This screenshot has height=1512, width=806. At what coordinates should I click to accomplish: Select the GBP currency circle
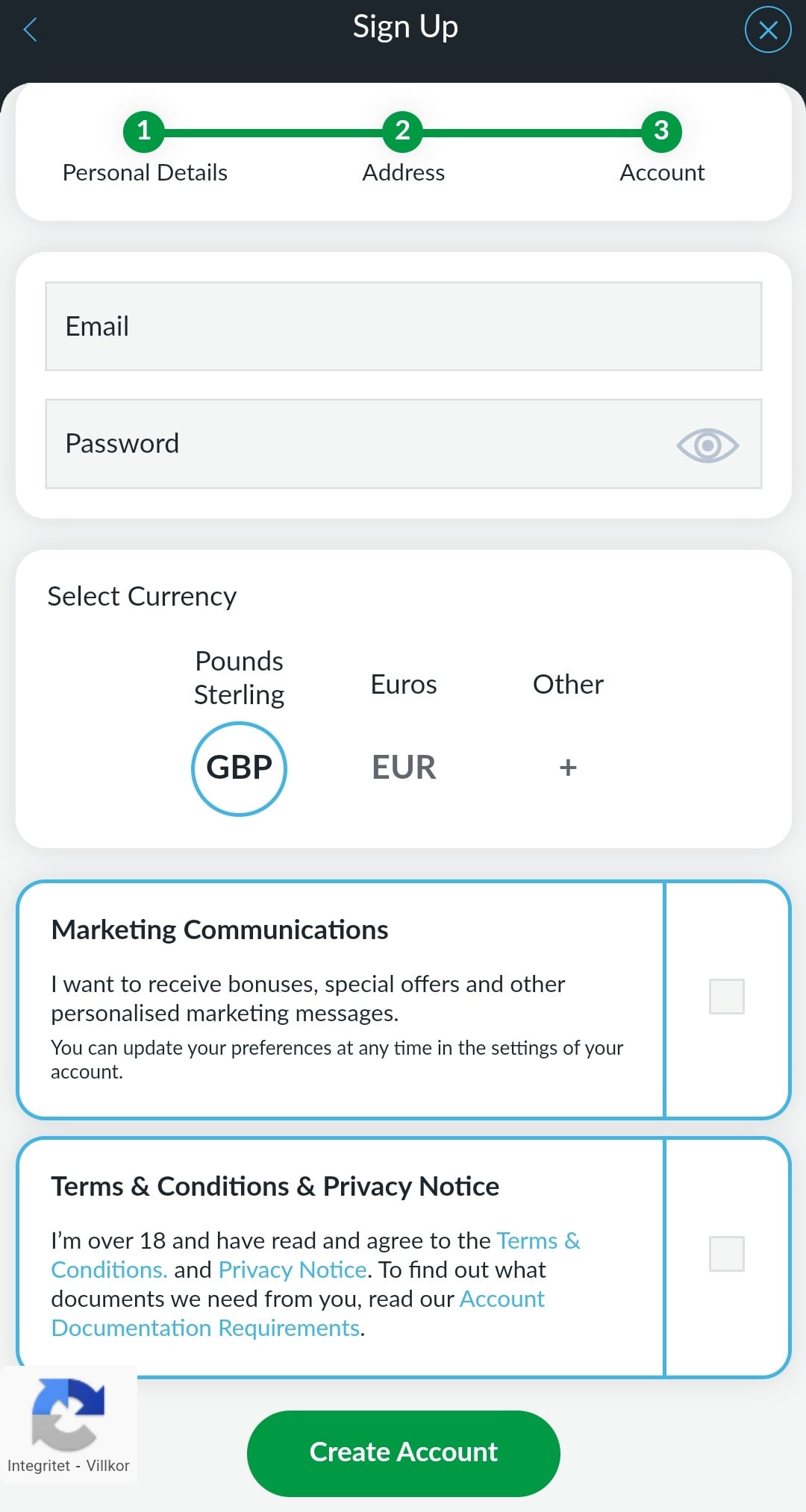point(239,768)
